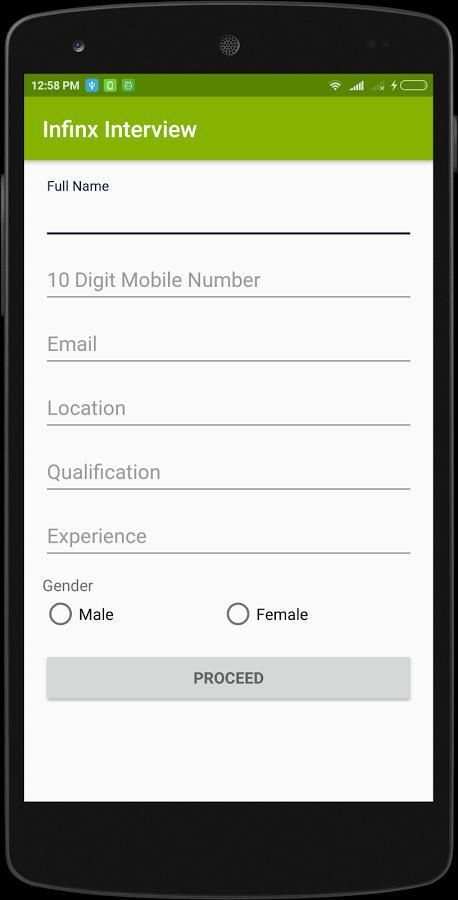Tap the Experience input field
Viewport: 458px width, 900px height.
click(x=228, y=536)
